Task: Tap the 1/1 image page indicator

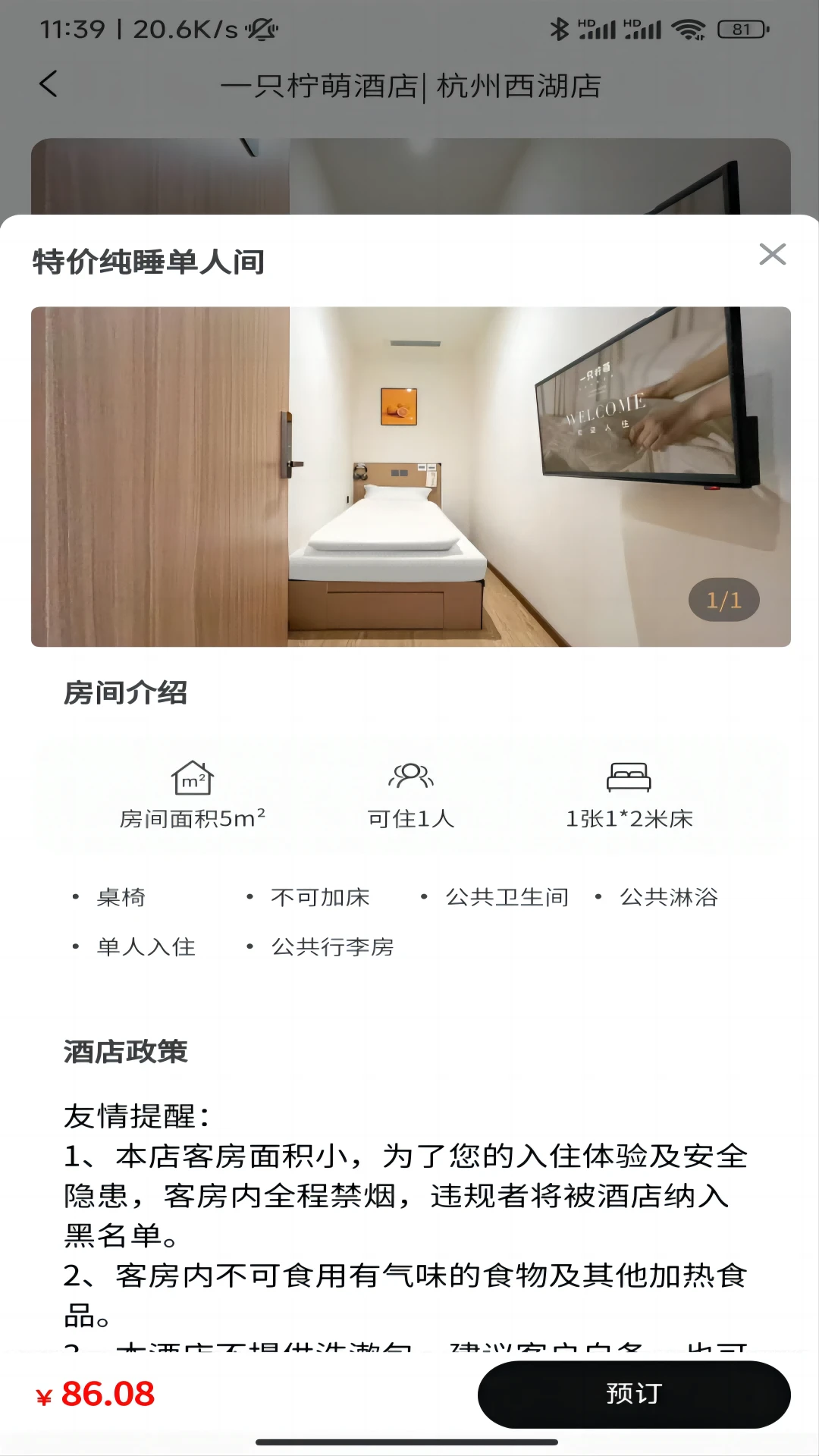Action: click(723, 599)
